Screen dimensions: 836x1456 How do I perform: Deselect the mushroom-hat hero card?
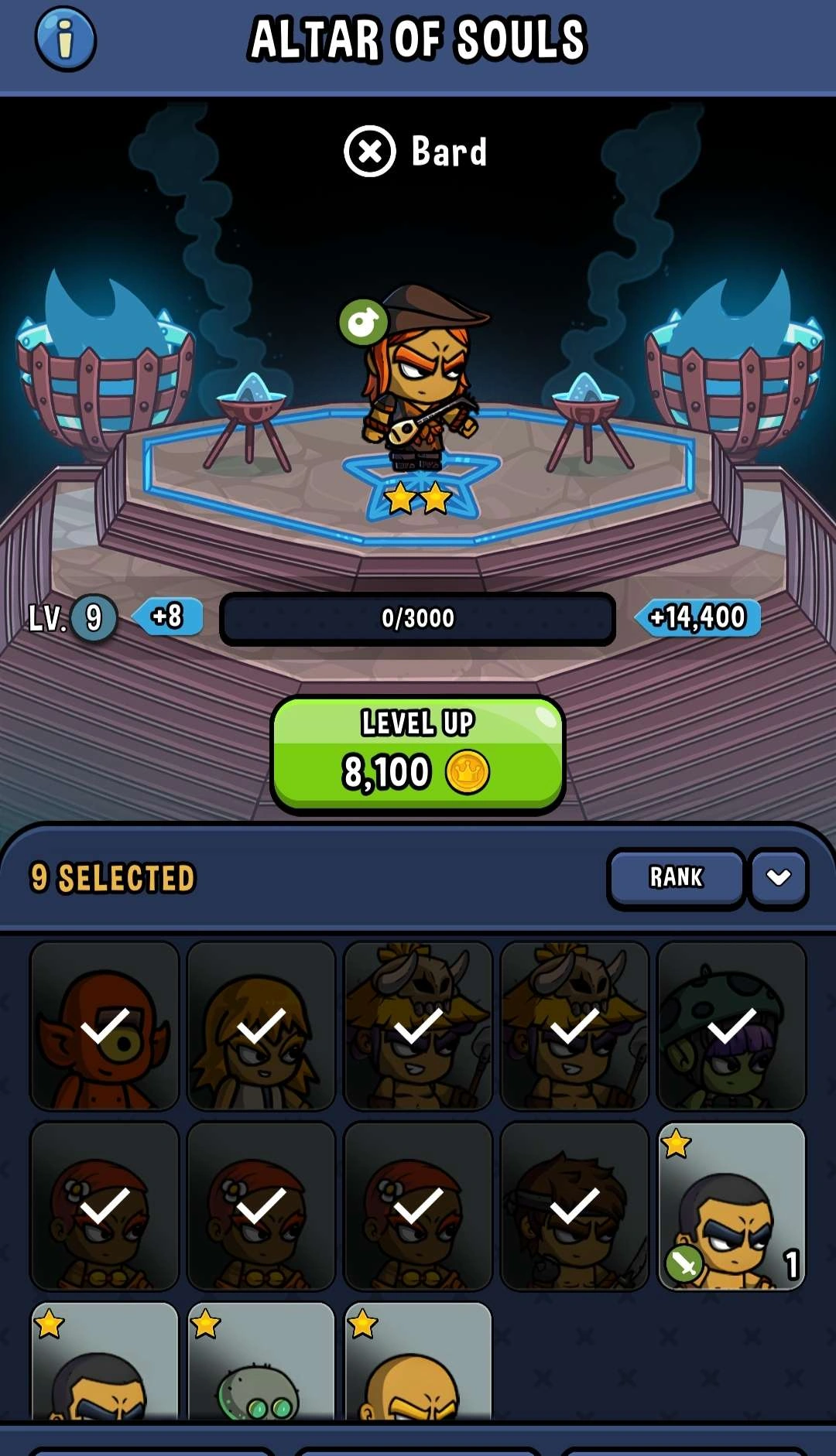point(731,1027)
